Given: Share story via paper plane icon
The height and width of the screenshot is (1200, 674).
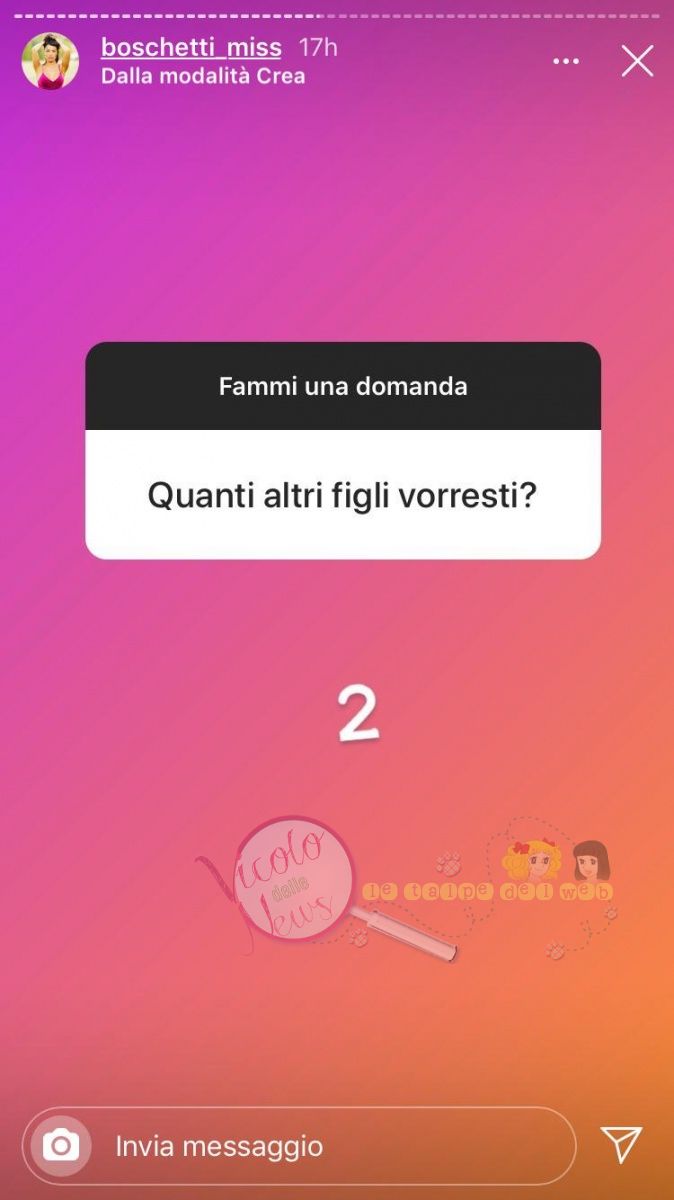Looking at the screenshot, I should coord(620,1144).
